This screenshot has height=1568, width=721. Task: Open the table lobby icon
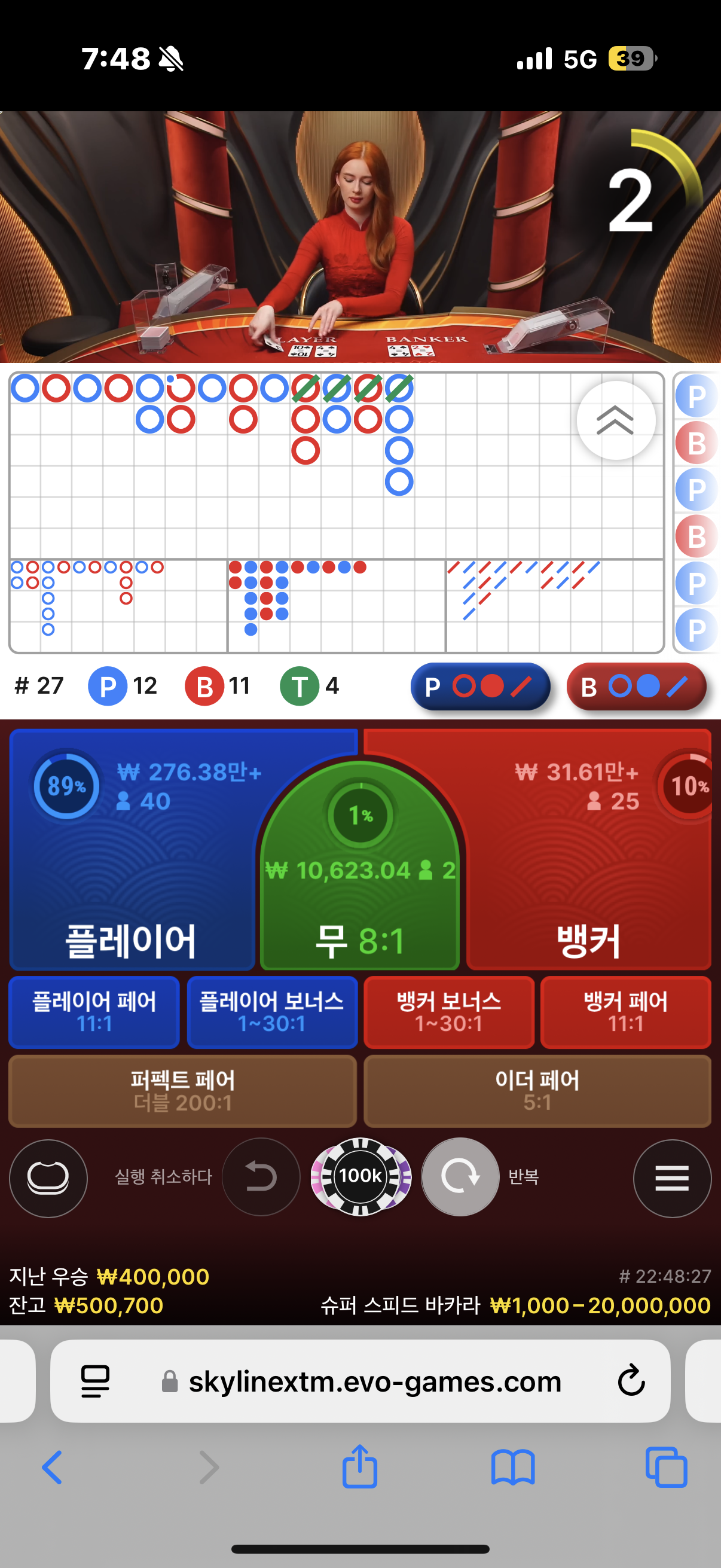point(48,1178)
